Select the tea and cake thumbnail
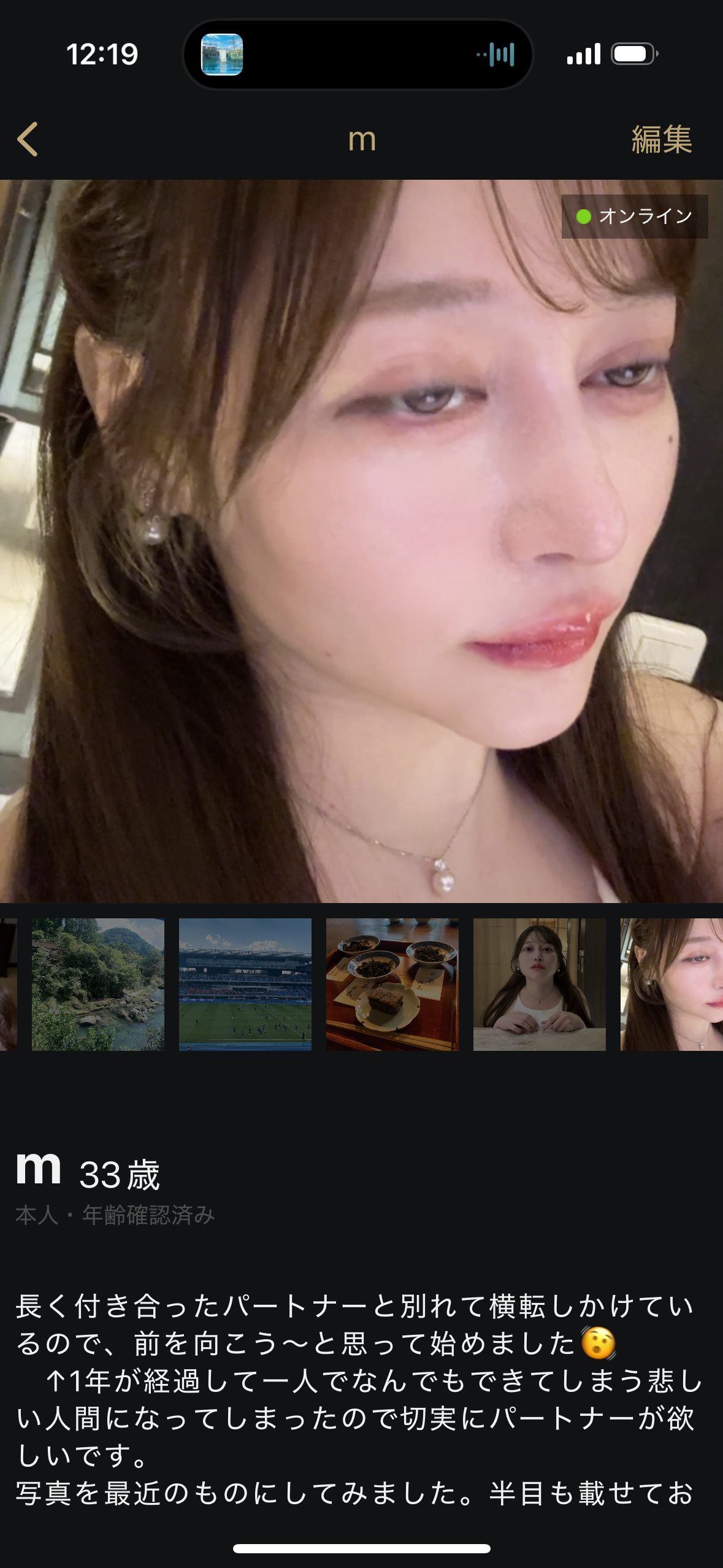 [x=392, y=984]
